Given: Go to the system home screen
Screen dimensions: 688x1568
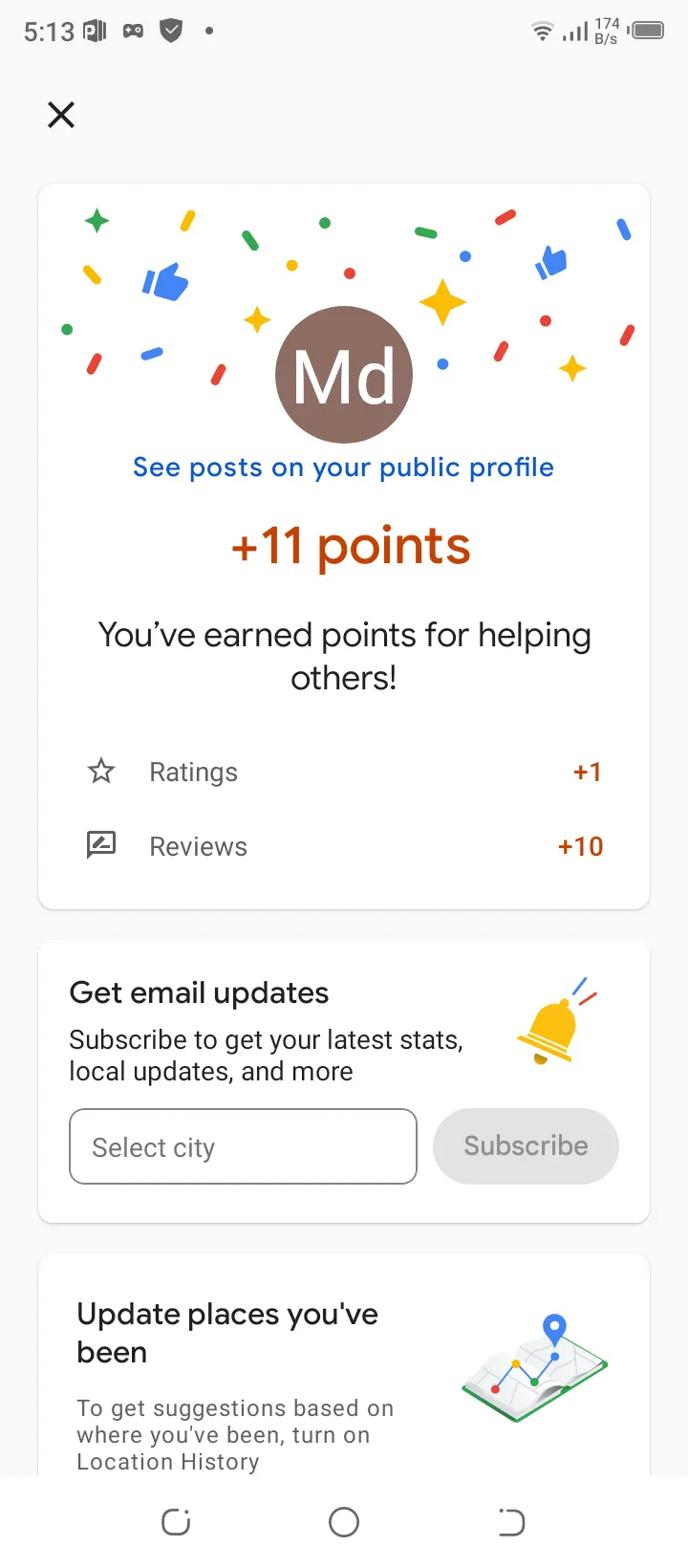Looking at the screenshot, I should point(344,1522).
